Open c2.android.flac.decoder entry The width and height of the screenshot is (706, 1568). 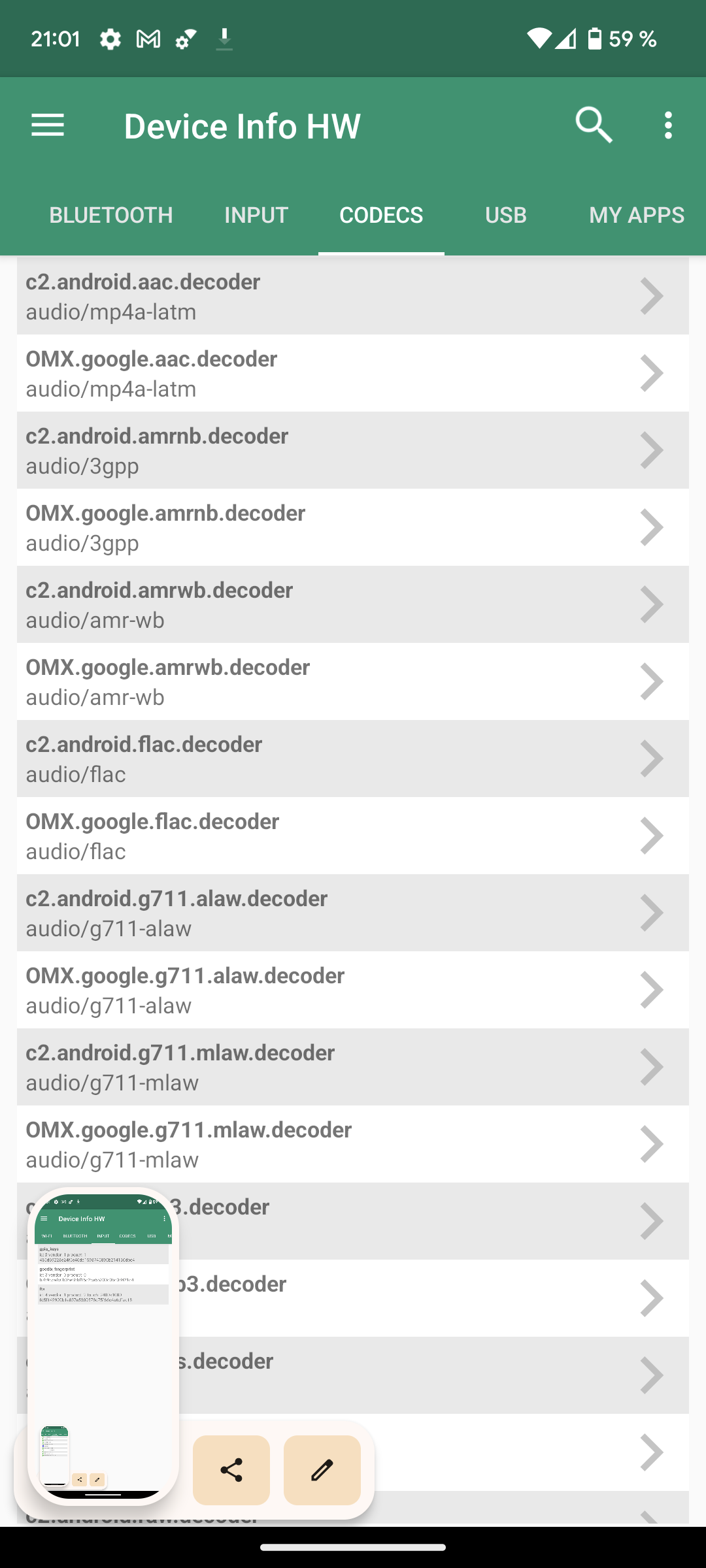pos(353,759)
